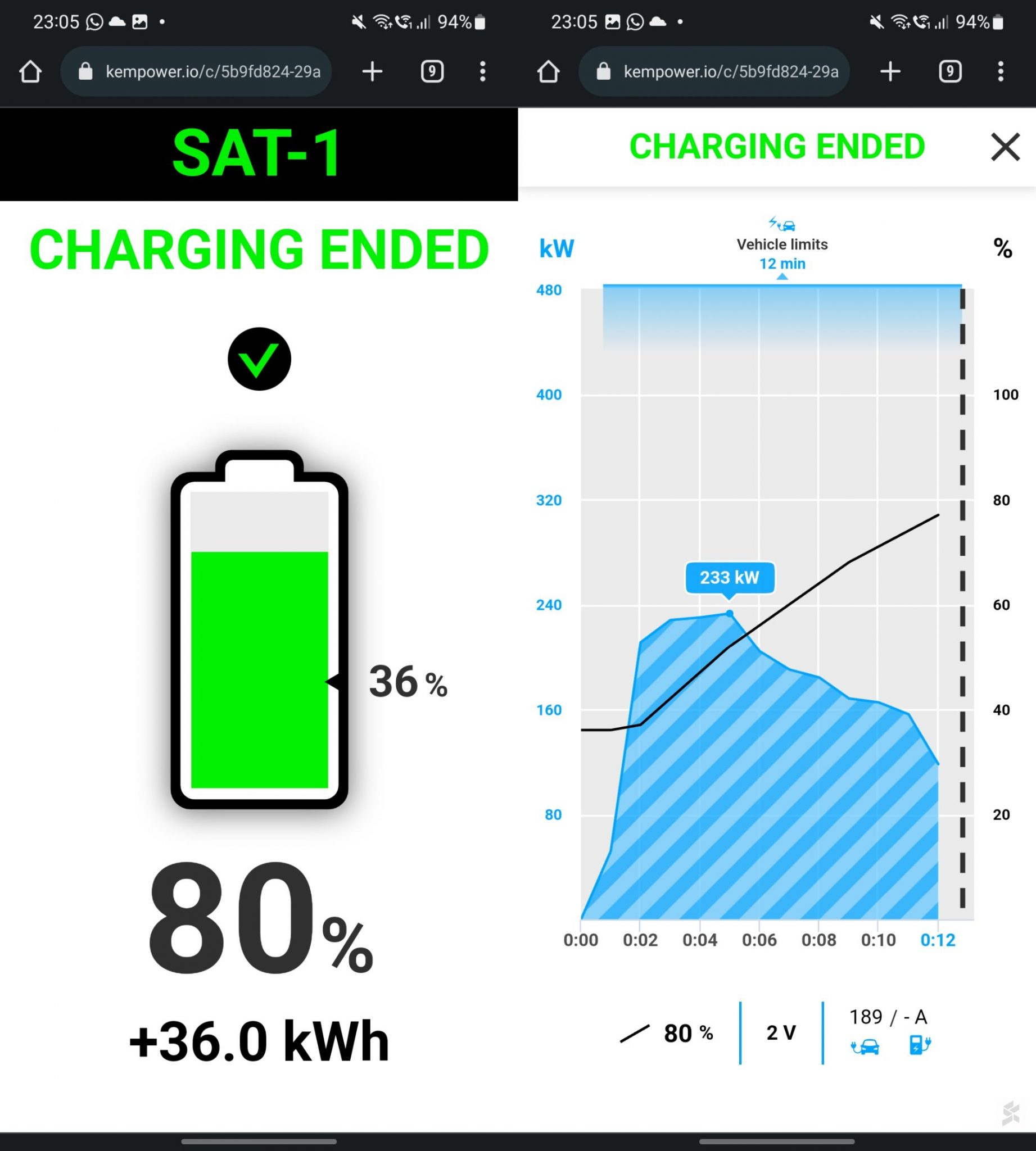Open the browser three-dot overflow menu
This screenshot has width=1036, height=1151.
pos(482,72)
